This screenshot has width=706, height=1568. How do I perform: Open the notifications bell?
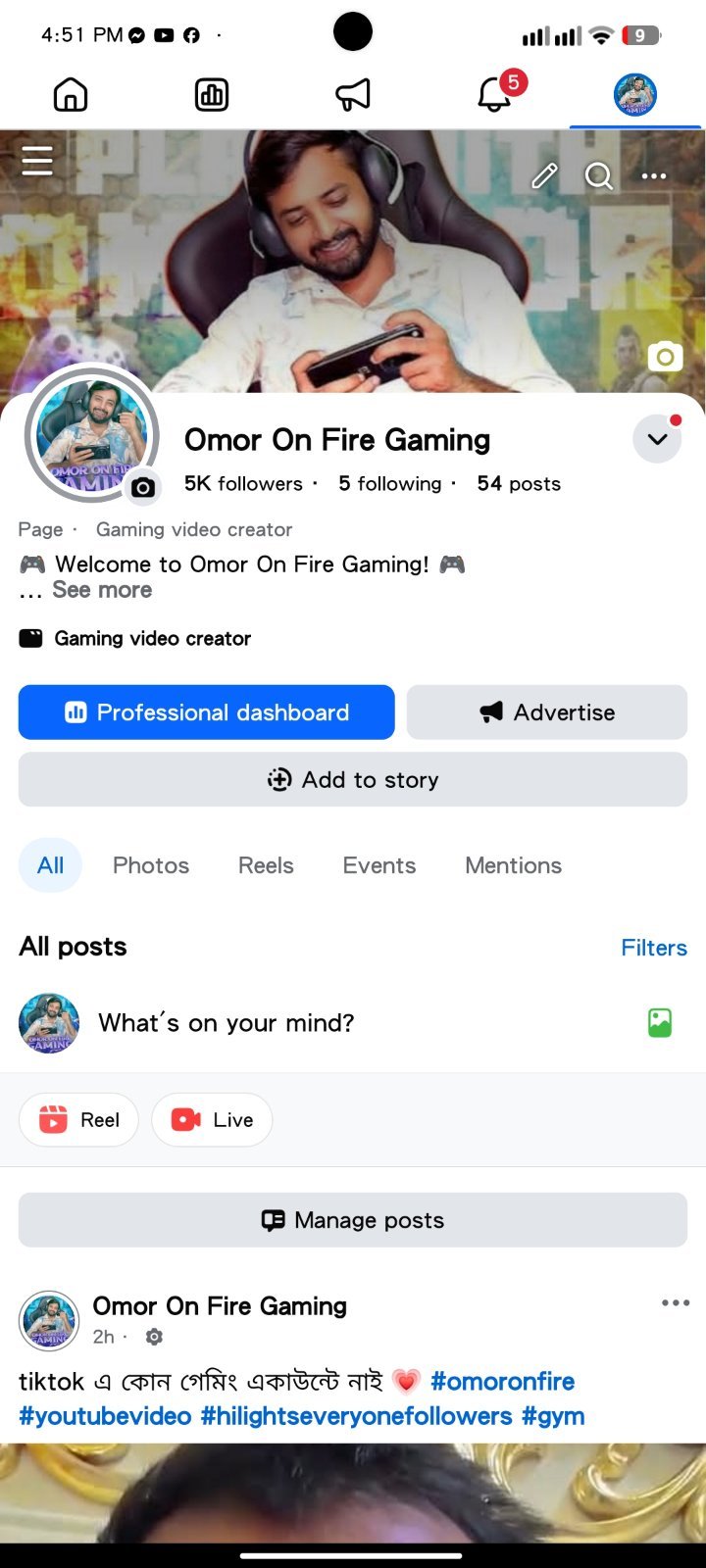tap(494, 95)
